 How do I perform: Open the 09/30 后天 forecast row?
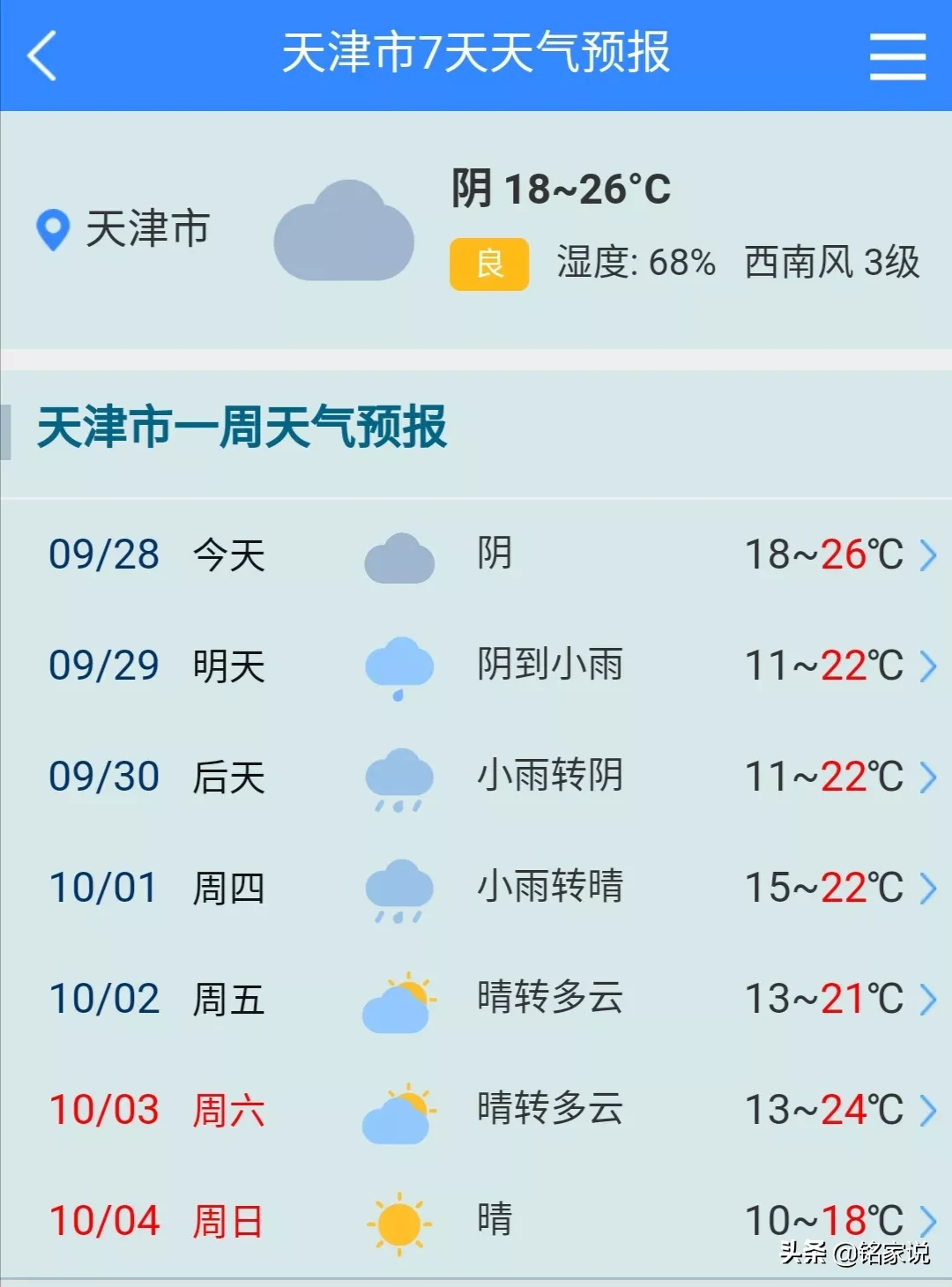(x=476, y=777)
